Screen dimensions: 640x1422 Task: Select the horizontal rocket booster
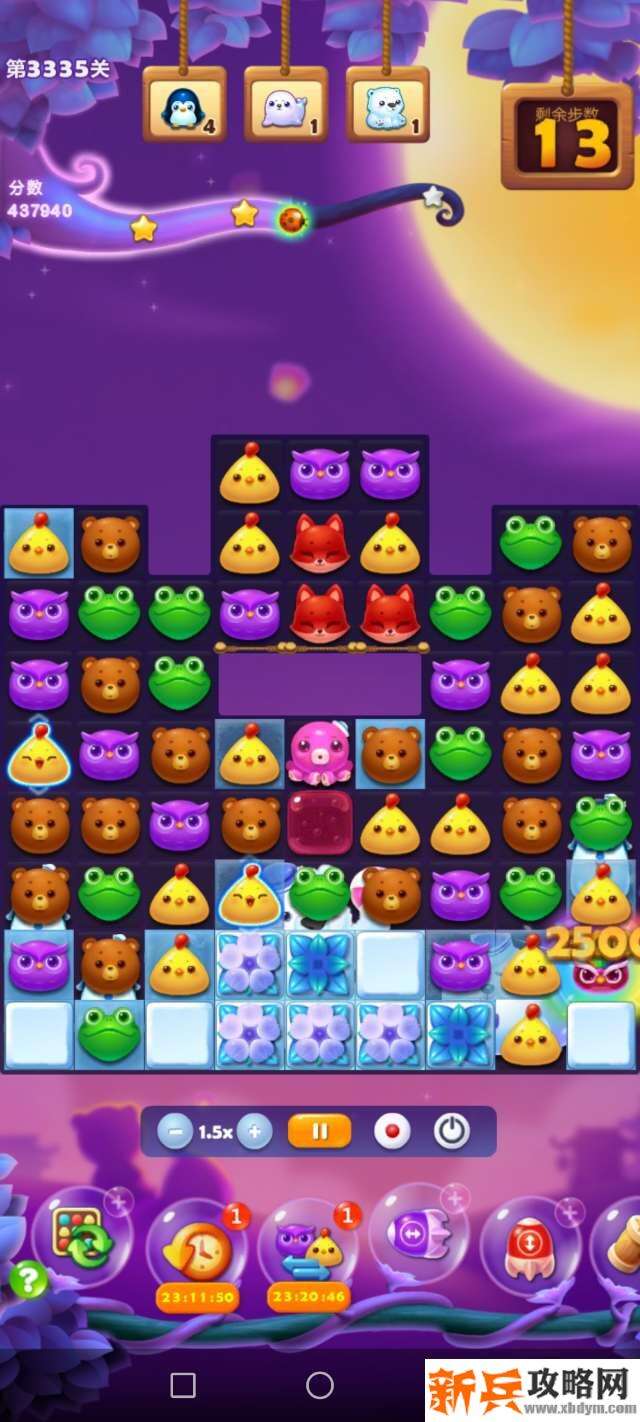pos(418,1235)
